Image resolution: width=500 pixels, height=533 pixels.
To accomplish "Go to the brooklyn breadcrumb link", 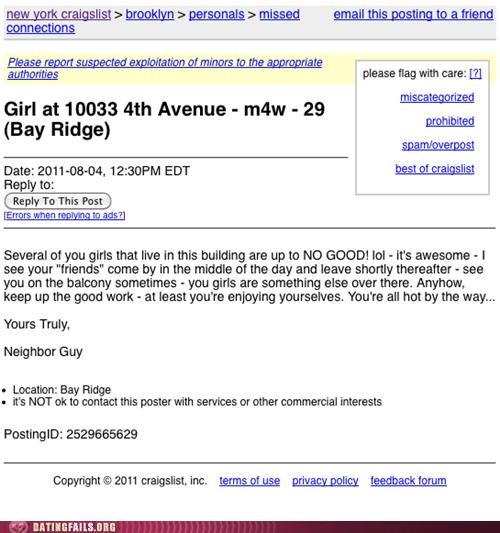I will [150, 14].
